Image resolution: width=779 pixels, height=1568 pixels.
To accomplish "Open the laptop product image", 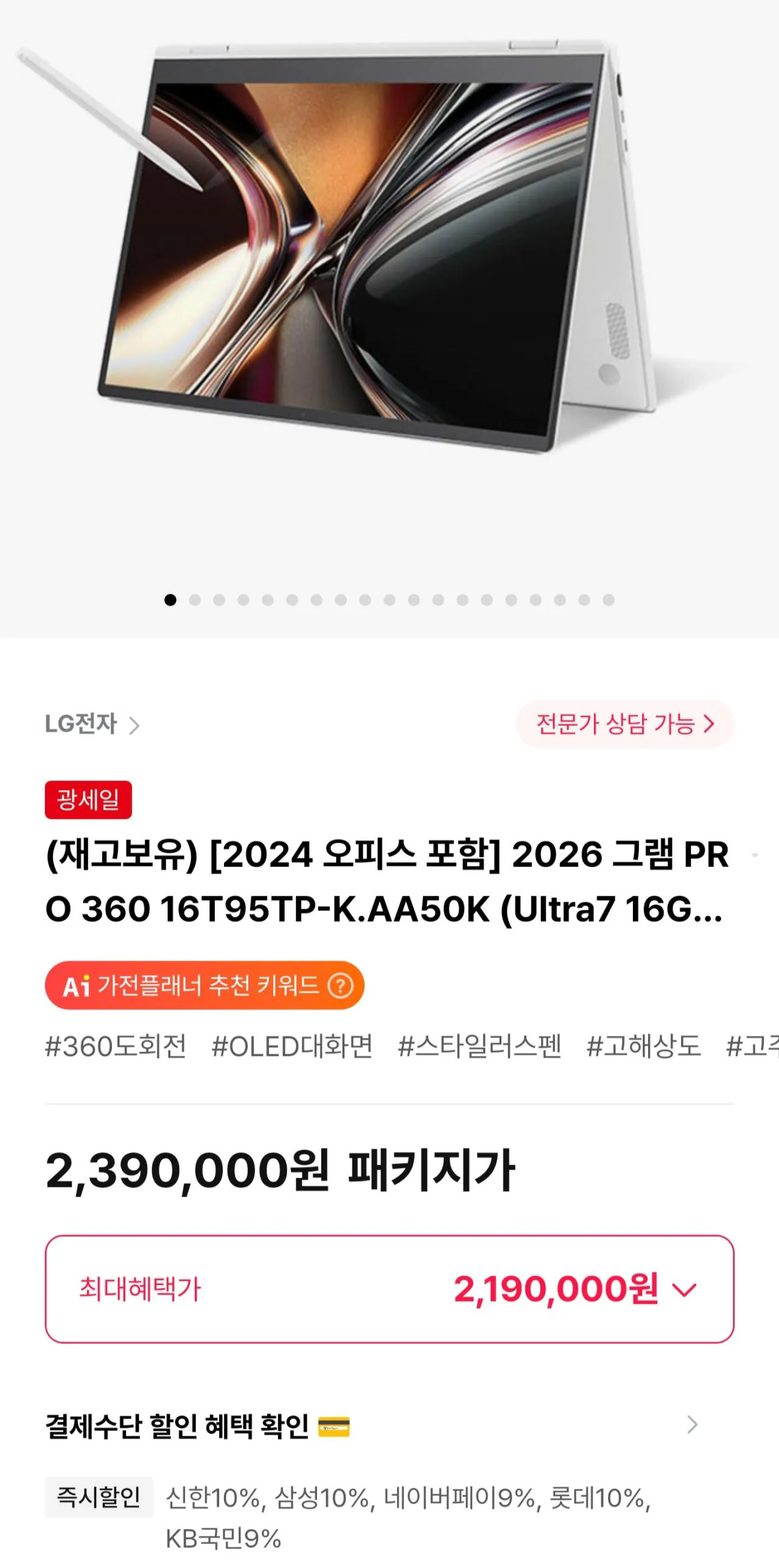I will [377, 244].
